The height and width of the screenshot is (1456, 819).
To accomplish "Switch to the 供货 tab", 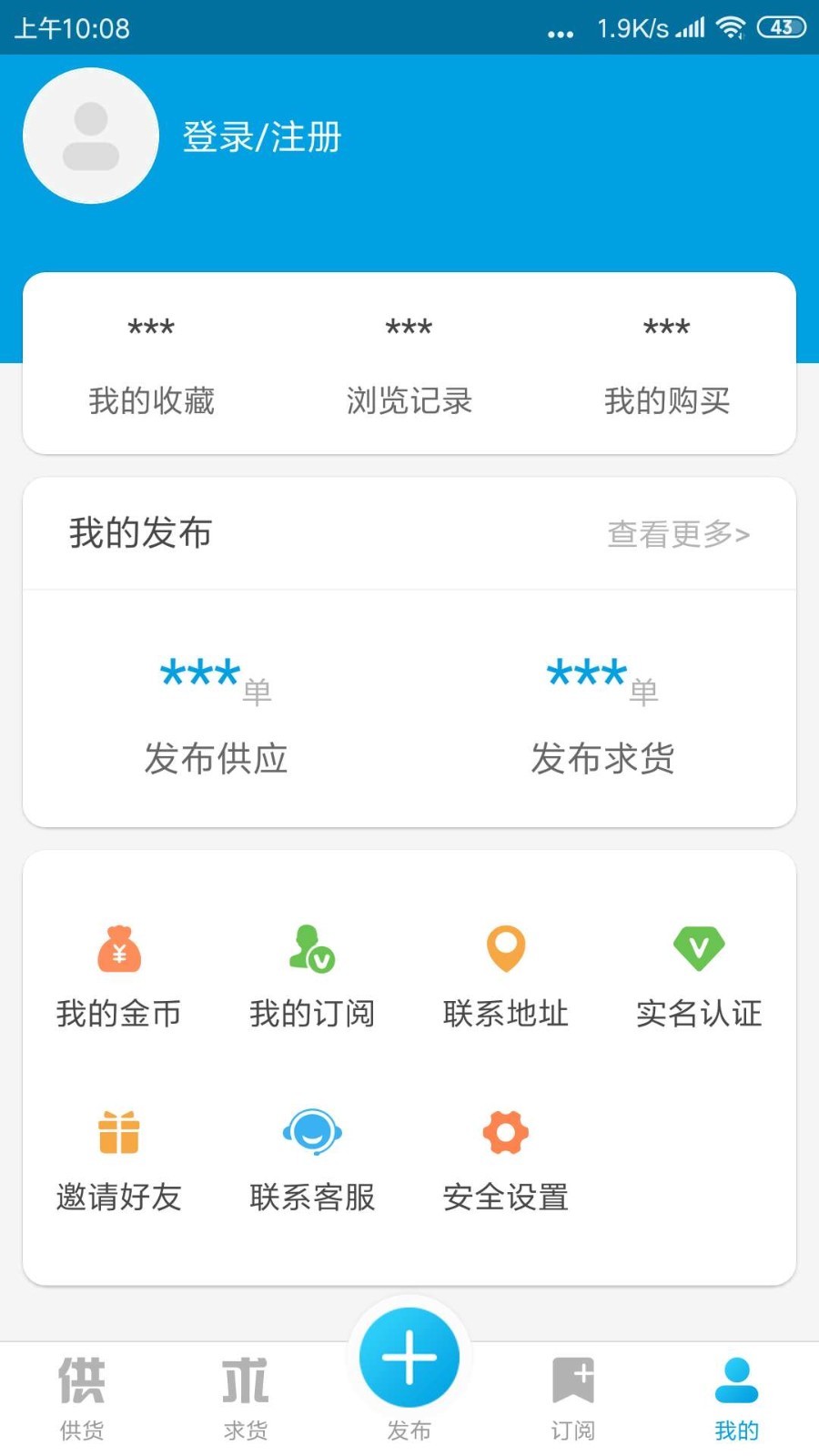I will (82, 1399).
